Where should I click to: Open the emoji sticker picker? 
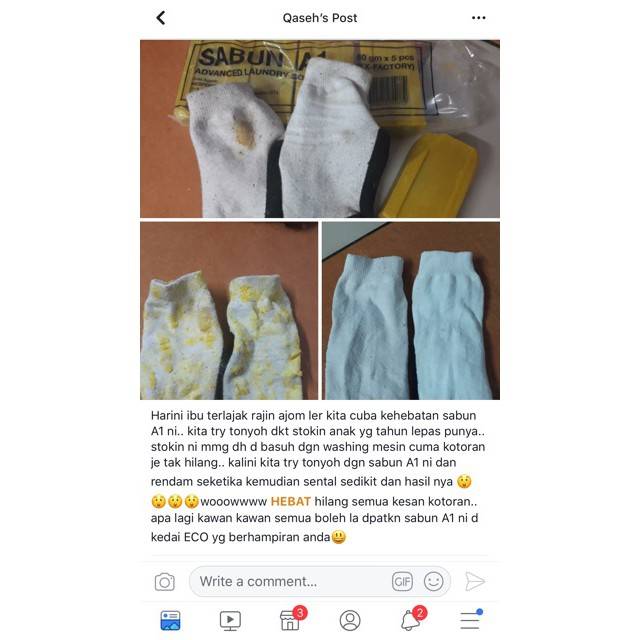tap(433, 581)
